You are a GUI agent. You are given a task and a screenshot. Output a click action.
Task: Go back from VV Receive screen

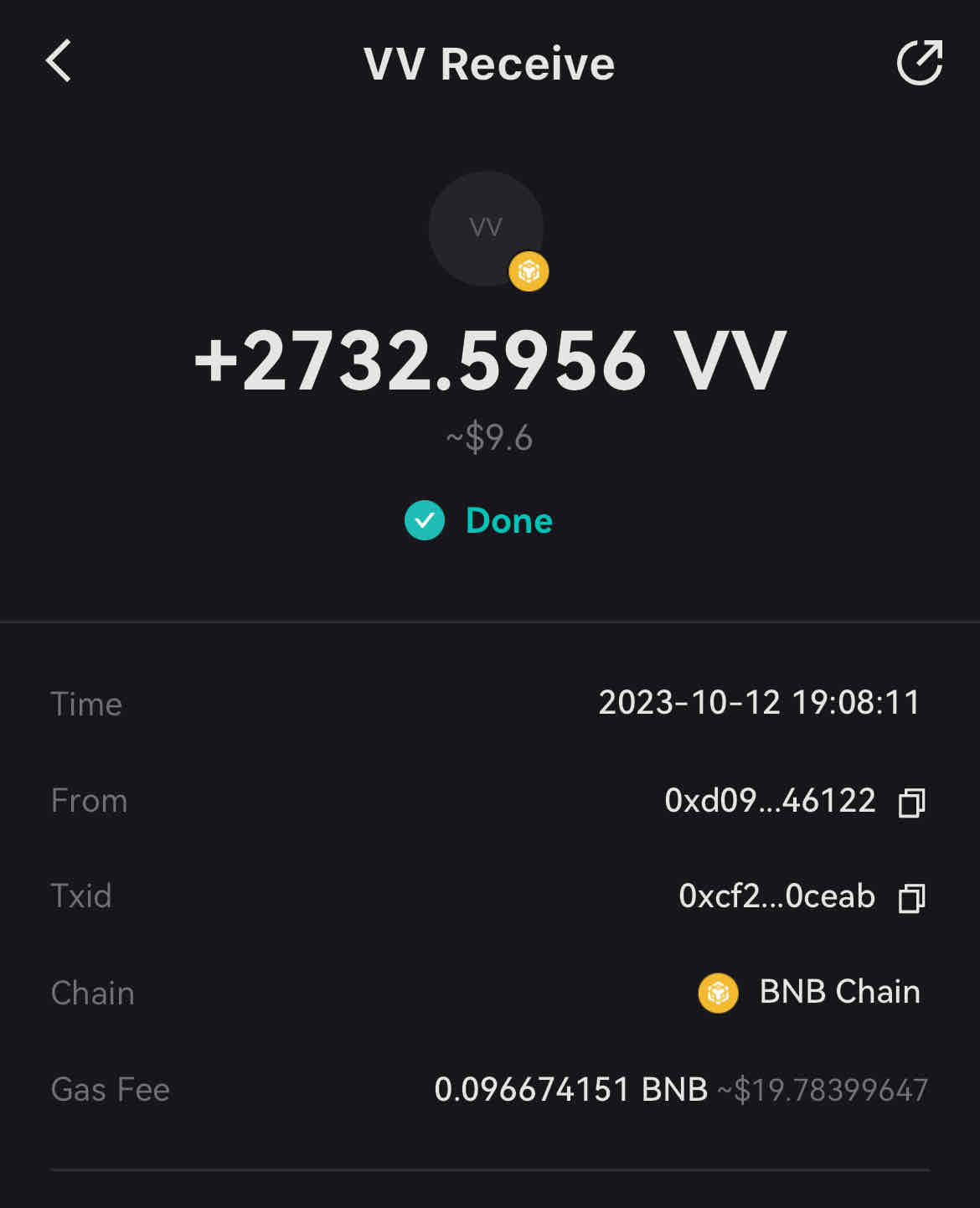[59, 62]
